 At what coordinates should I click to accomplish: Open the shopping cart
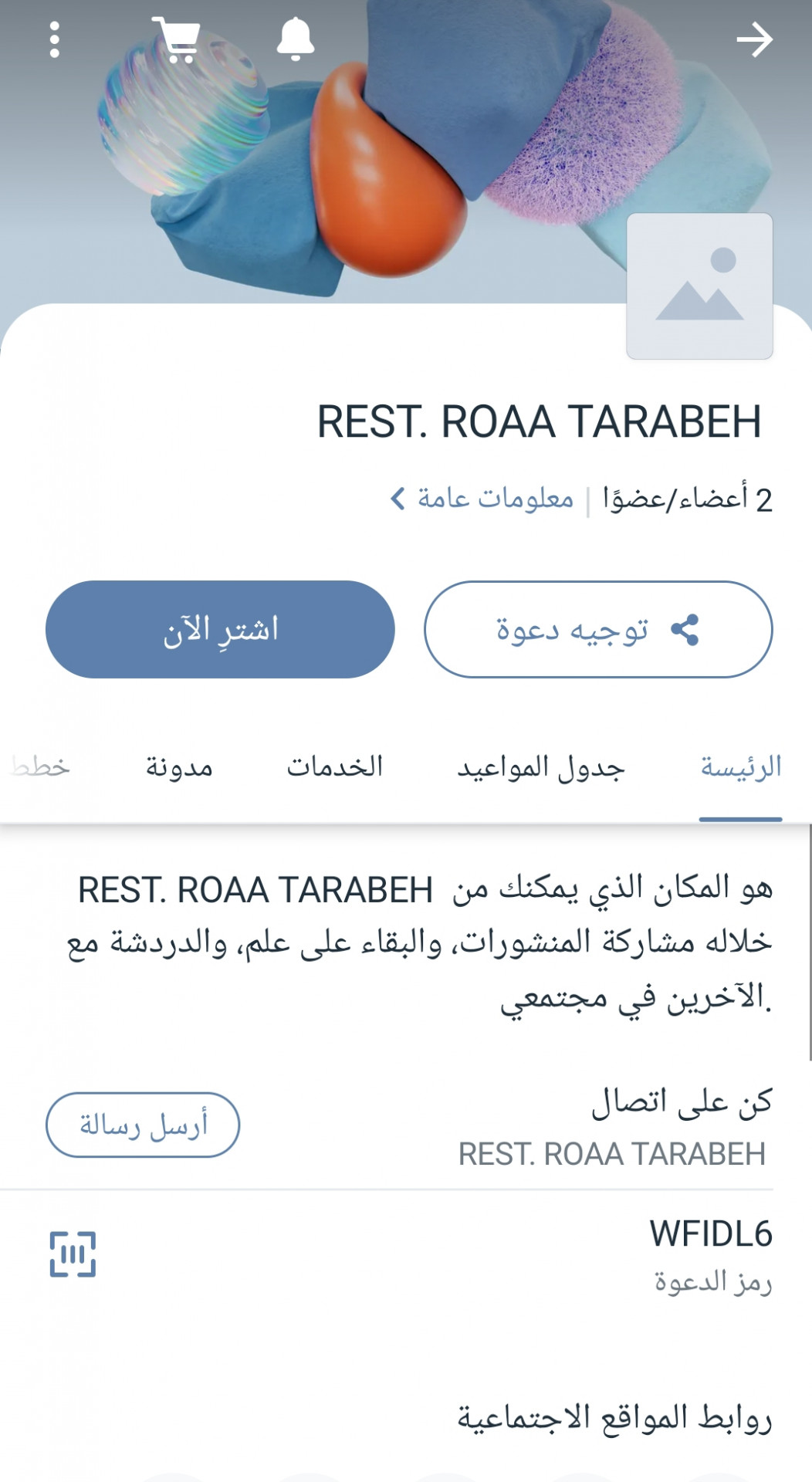click(176, 39)
